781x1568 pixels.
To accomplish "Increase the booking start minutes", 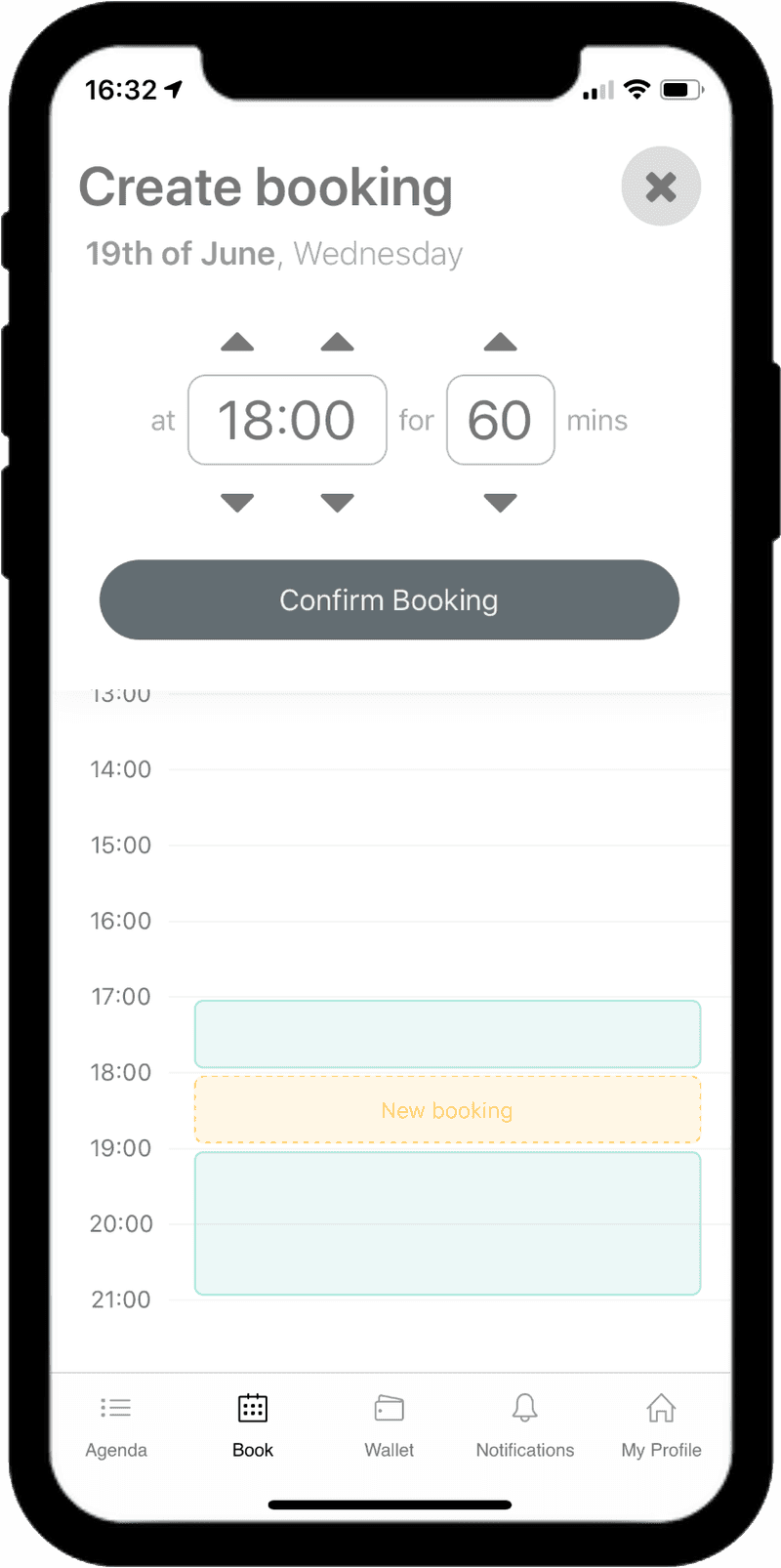I will [338, 342].
